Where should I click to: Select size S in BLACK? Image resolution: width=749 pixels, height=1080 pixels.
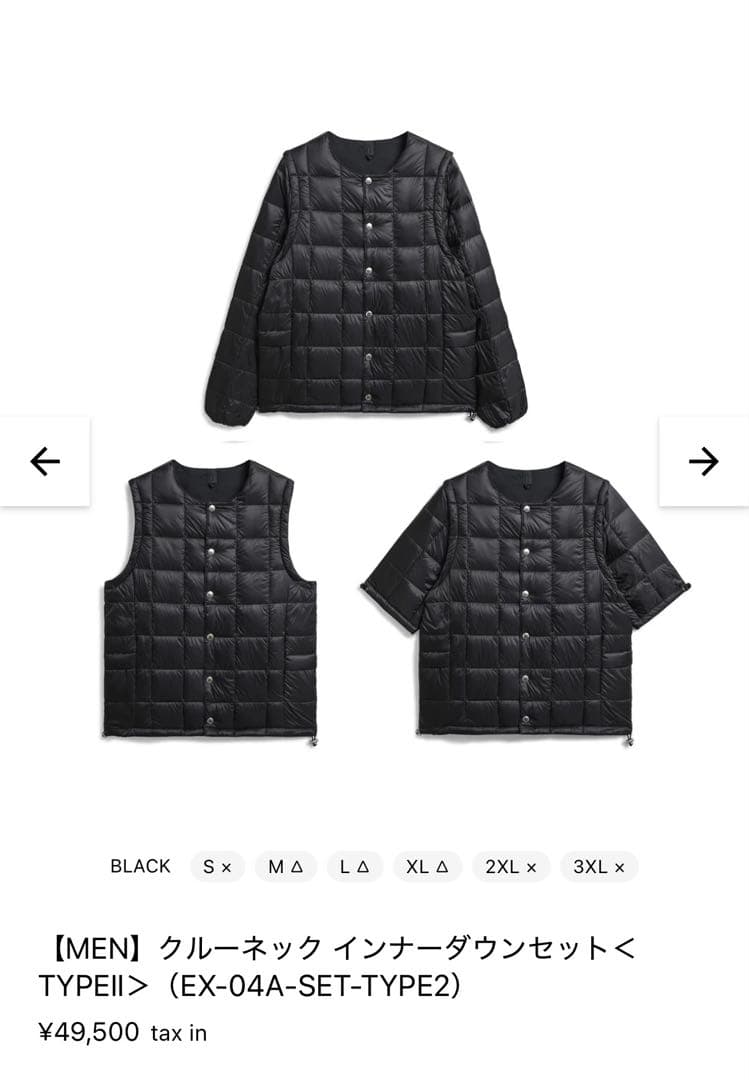[x=217, y=867]
